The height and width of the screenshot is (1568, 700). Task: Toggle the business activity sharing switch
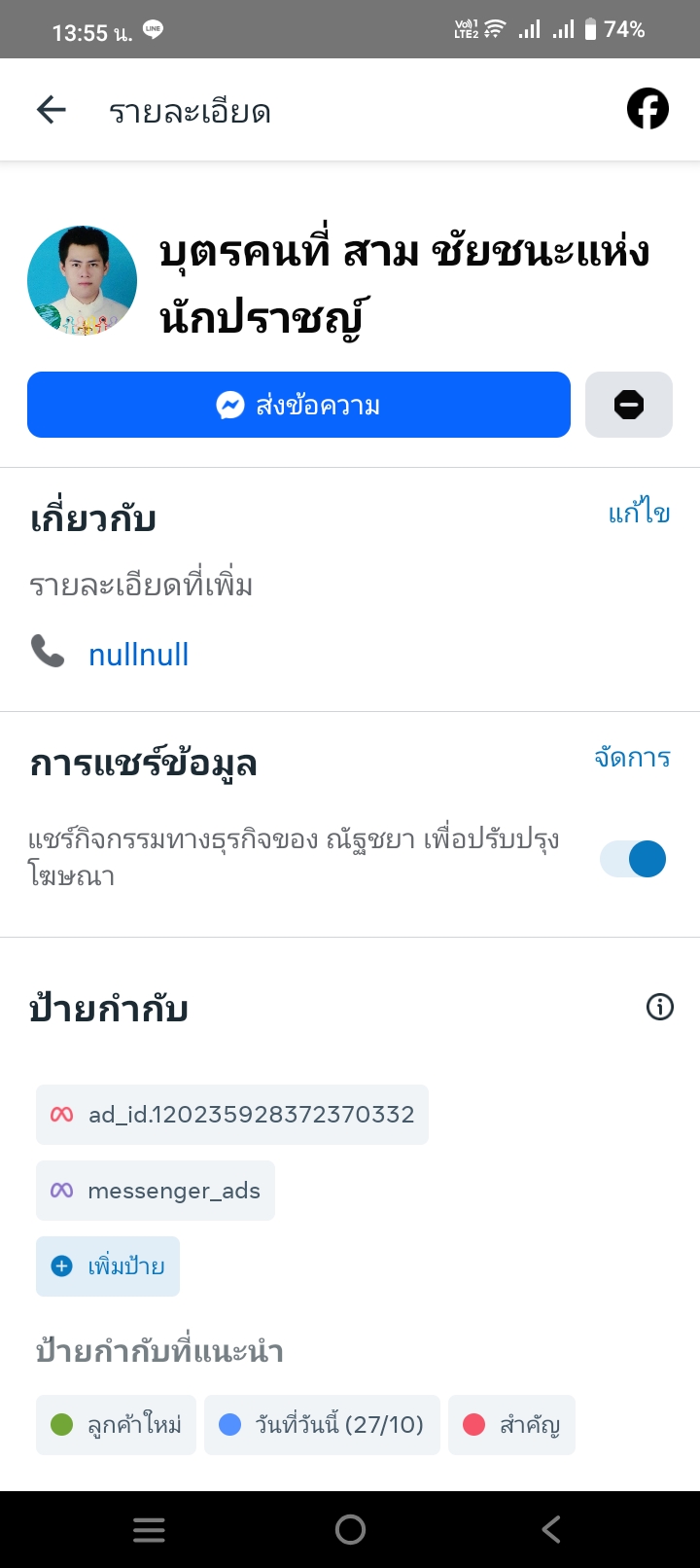pyautogui.click(x=633, y=859)
